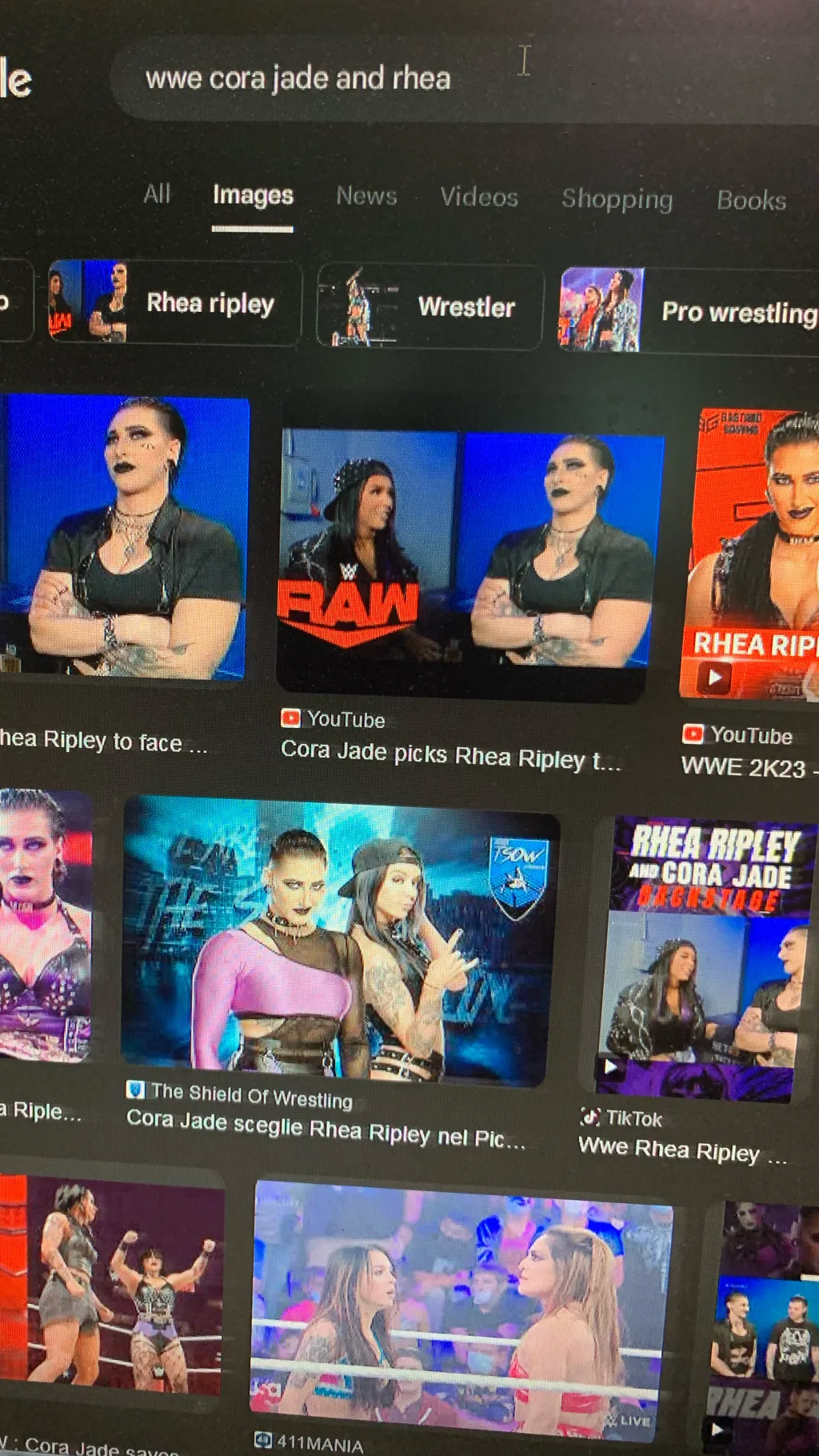The height and width of the screenshot is (1456, 819).
Task: Click the YouTube source icon below the Cora Jade picks Rhea thumbnail
Action: point(290,719)
